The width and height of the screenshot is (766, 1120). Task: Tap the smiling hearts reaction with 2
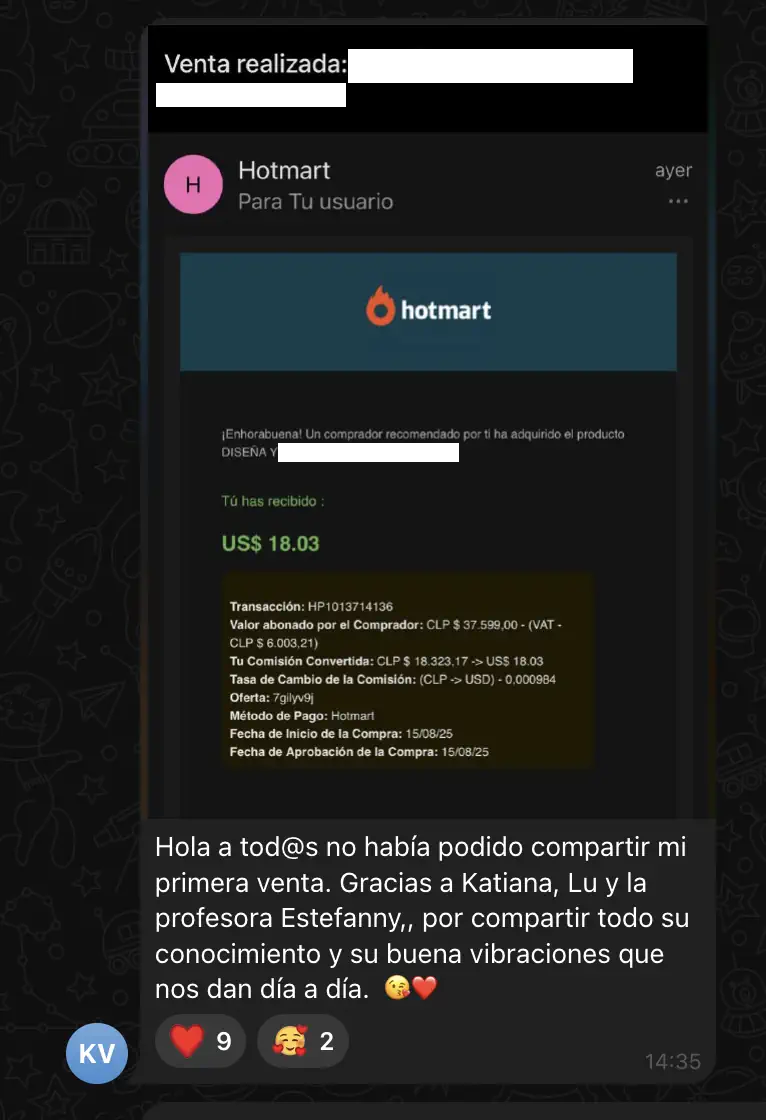pyautogui.click(x=302, y=1041)
